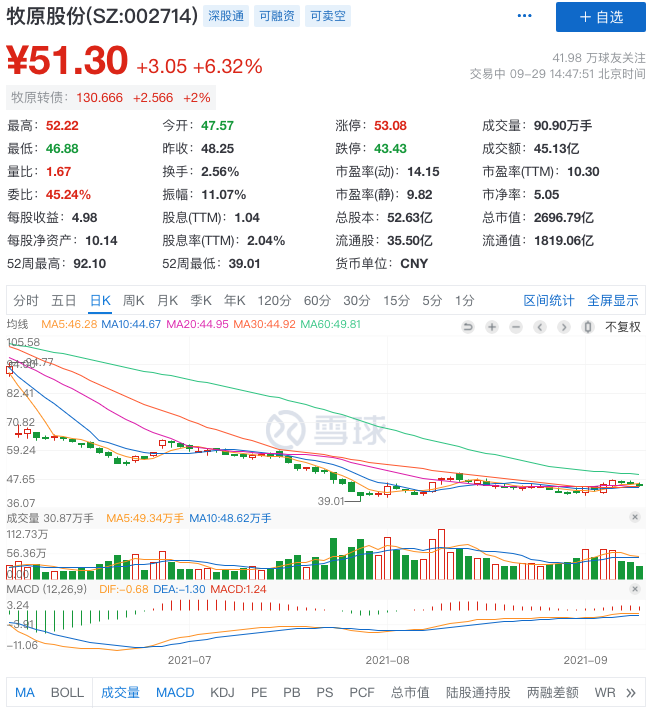The width and height of the screenshot is (655, 715).
Task: Close the 成交量 volume panel
Action: [x=635, y=517]
